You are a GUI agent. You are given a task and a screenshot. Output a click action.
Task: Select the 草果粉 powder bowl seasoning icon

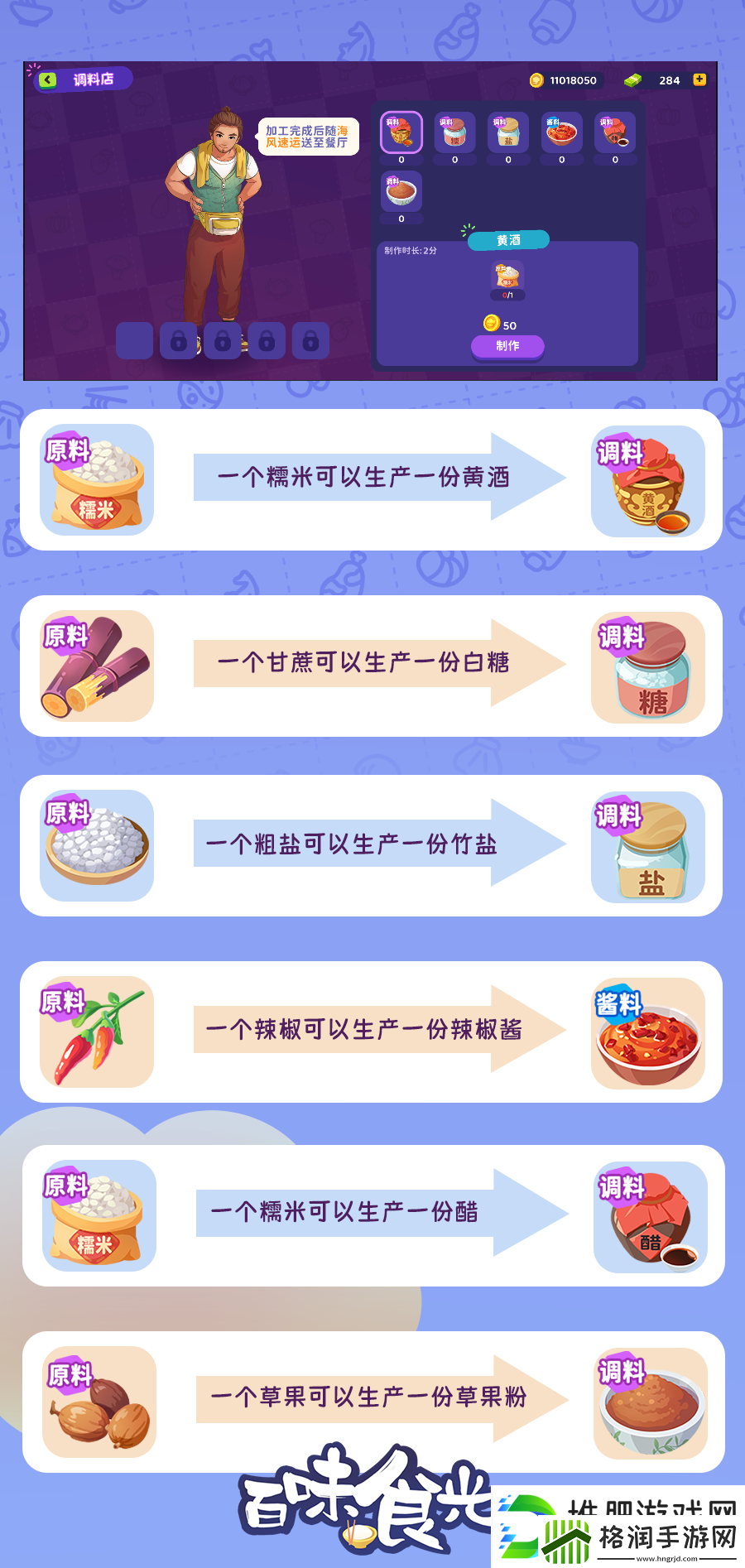[401, 192]
